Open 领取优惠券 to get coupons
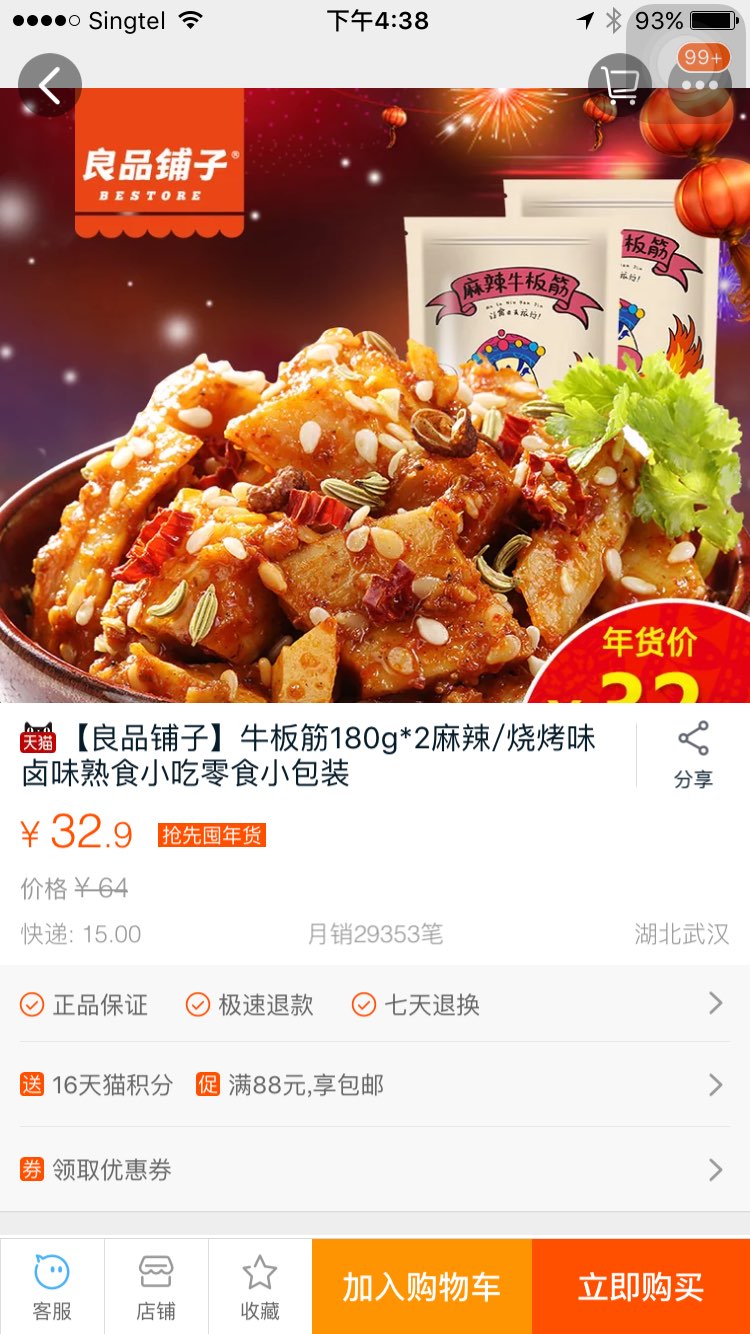The image size is (750, 1334). pyautogui.click(x=375, y=1169)
